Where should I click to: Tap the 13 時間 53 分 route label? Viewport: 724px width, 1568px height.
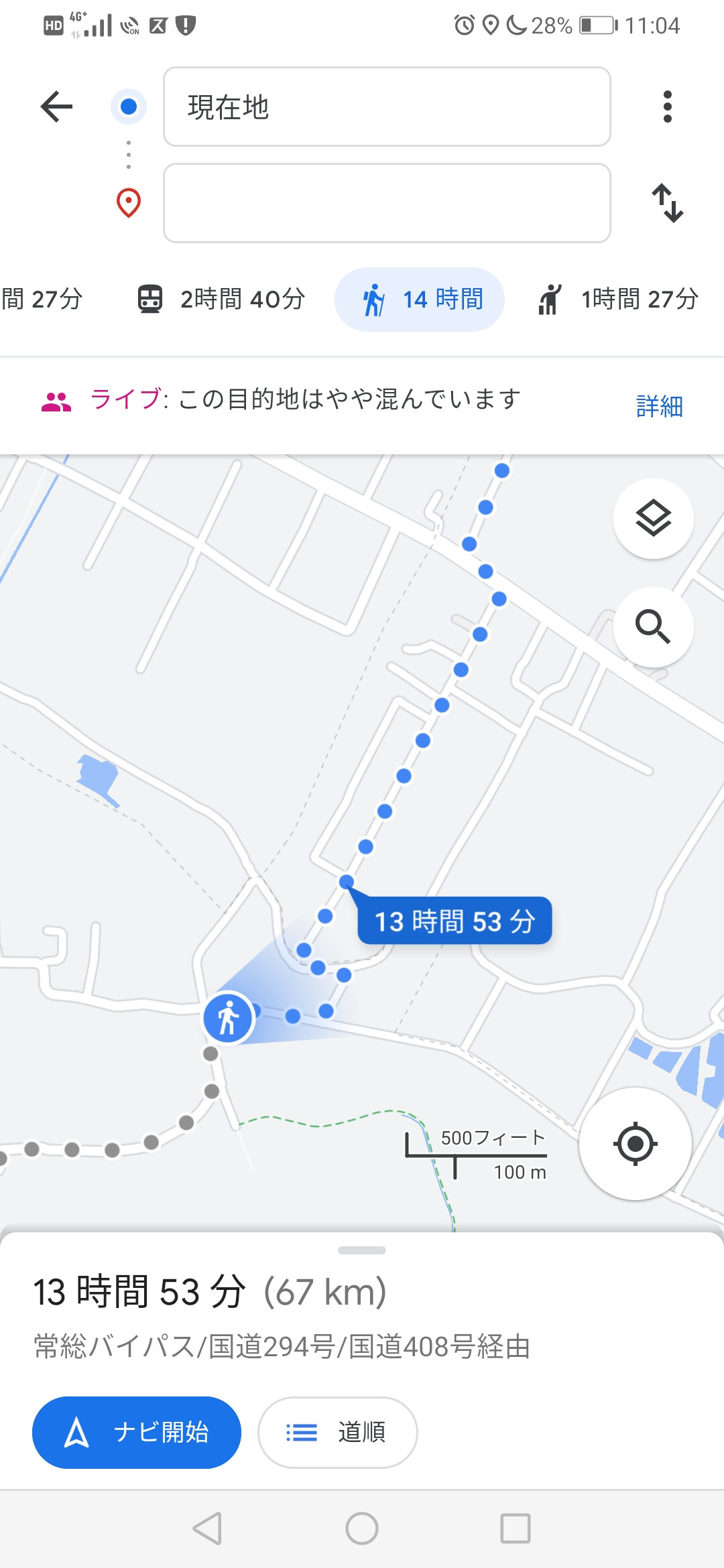(x=455, y=921)
